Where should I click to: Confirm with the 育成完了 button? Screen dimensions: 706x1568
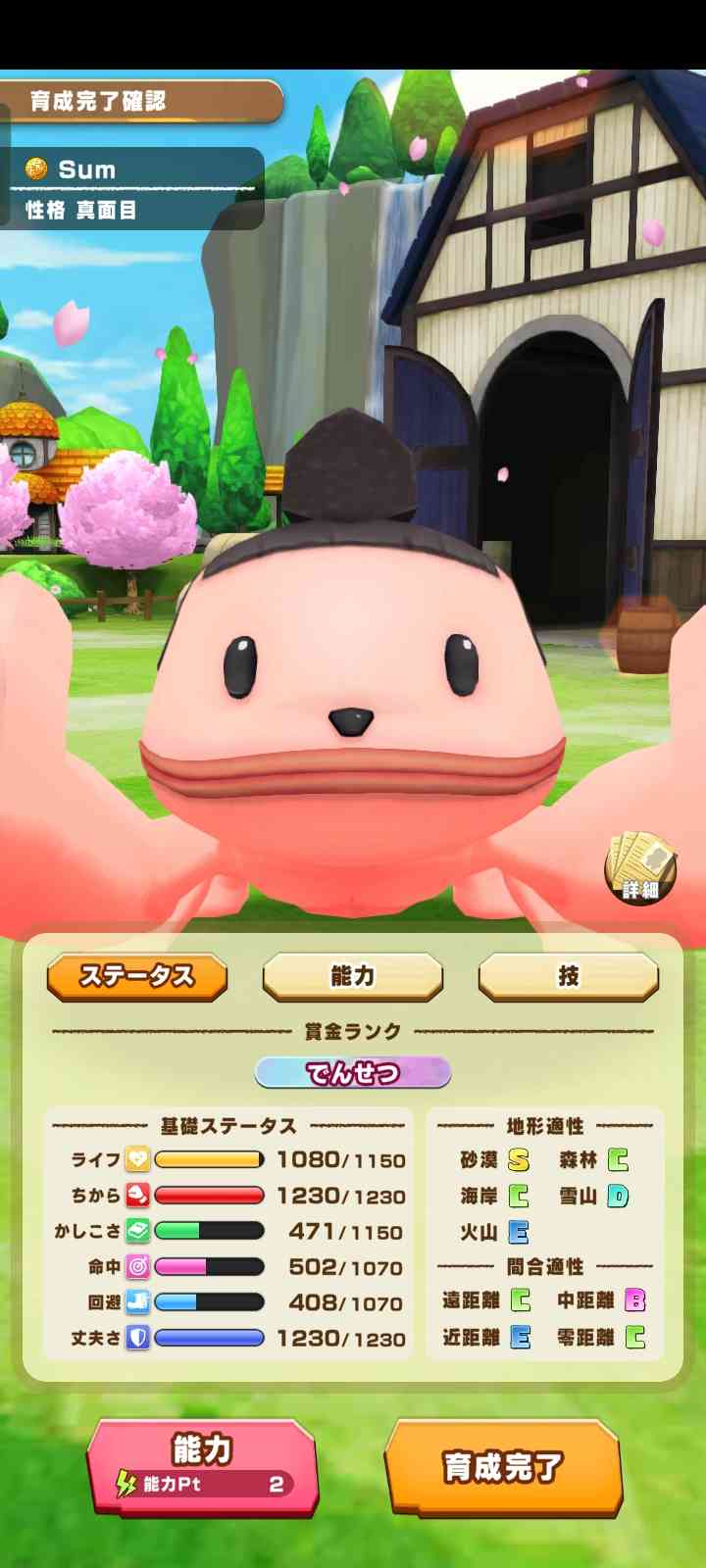coord(503,1467)
